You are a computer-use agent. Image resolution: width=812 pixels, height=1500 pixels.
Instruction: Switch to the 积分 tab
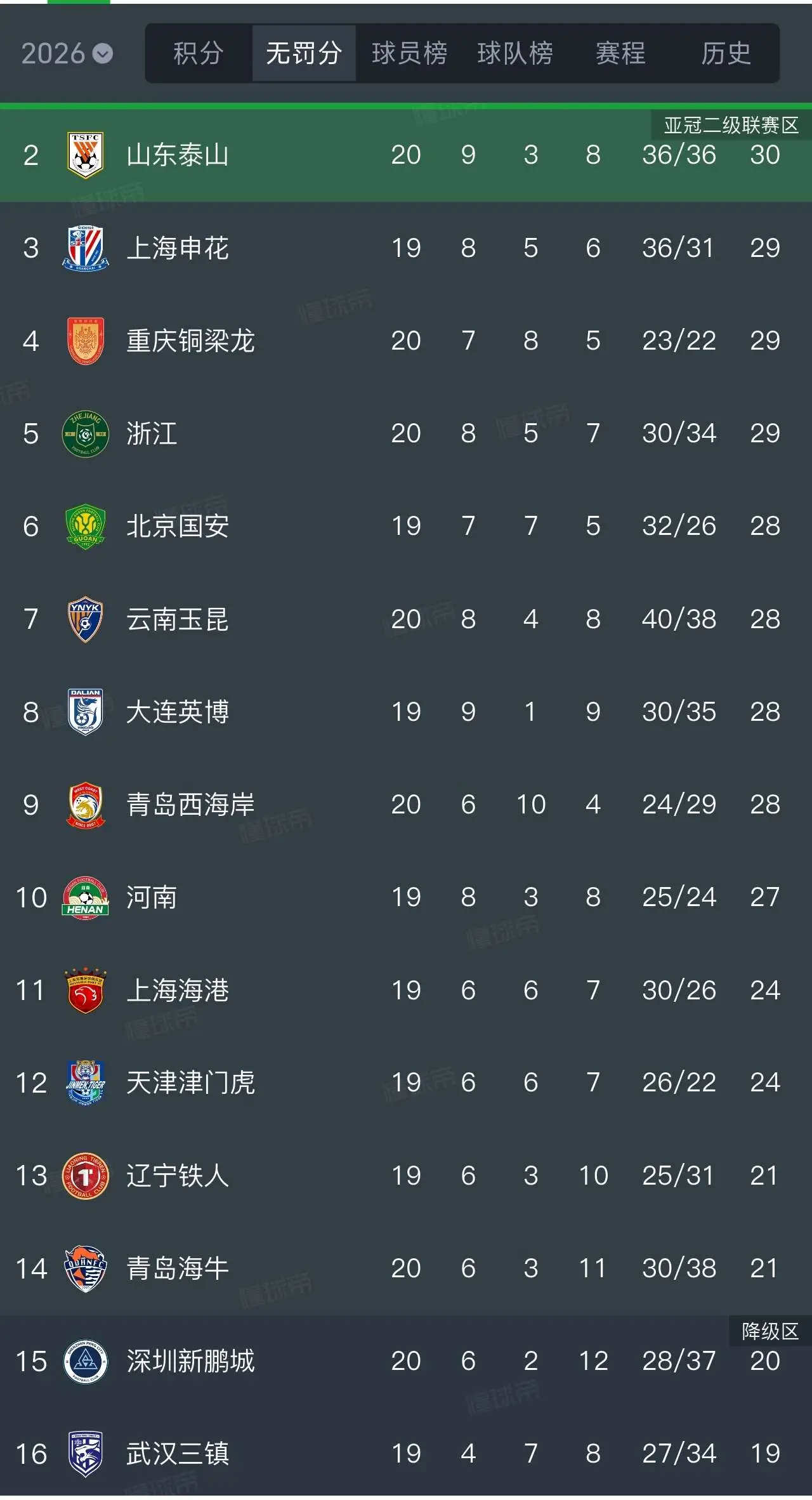click(199, 53)
